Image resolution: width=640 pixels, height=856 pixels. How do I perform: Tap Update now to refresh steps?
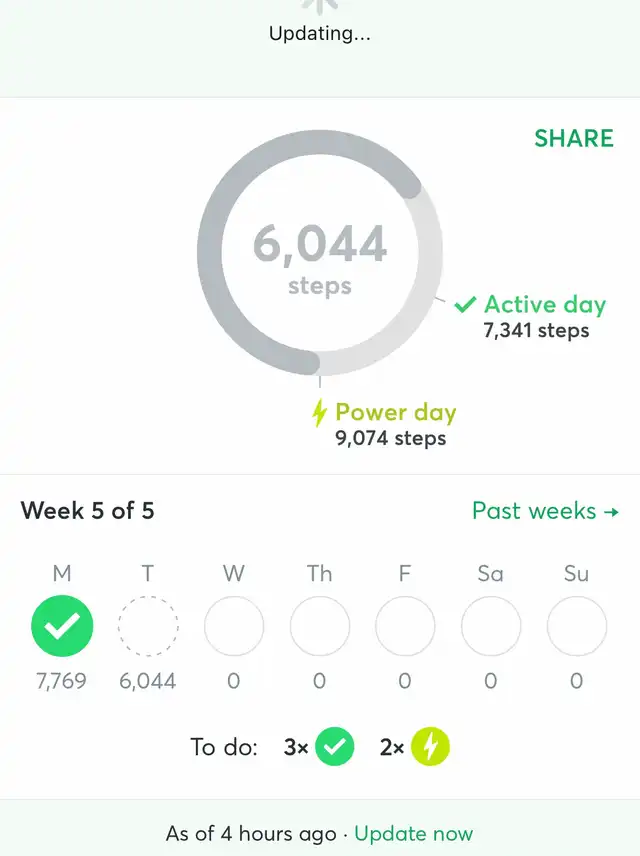coord(413,833)
